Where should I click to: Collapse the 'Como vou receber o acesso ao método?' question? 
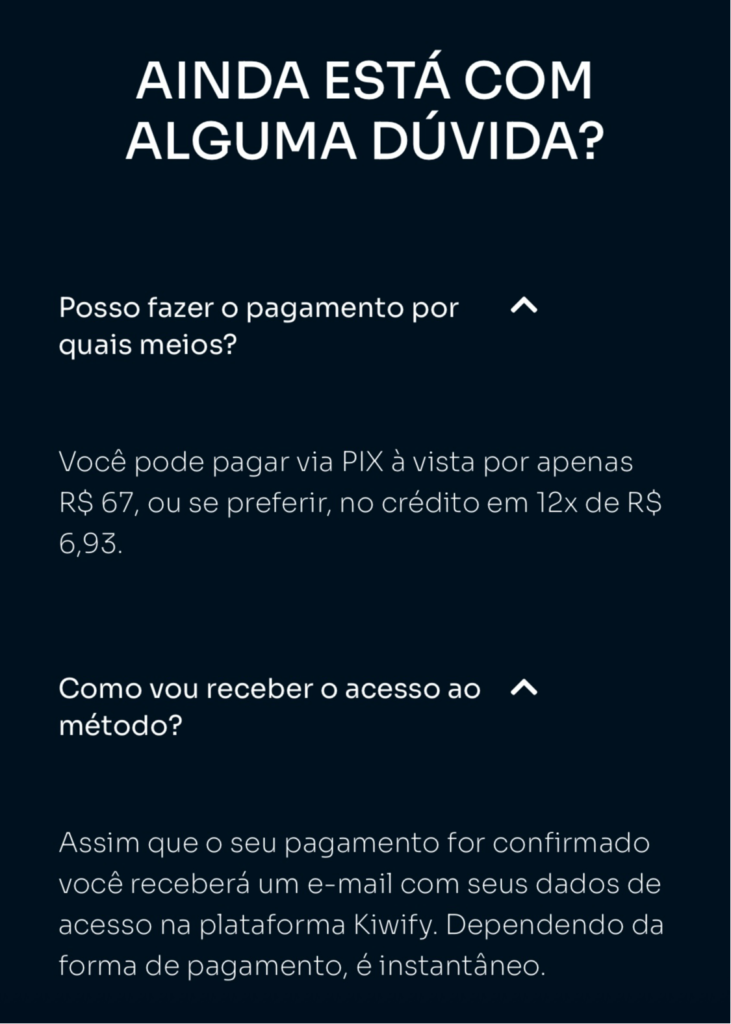click(524, 688)
